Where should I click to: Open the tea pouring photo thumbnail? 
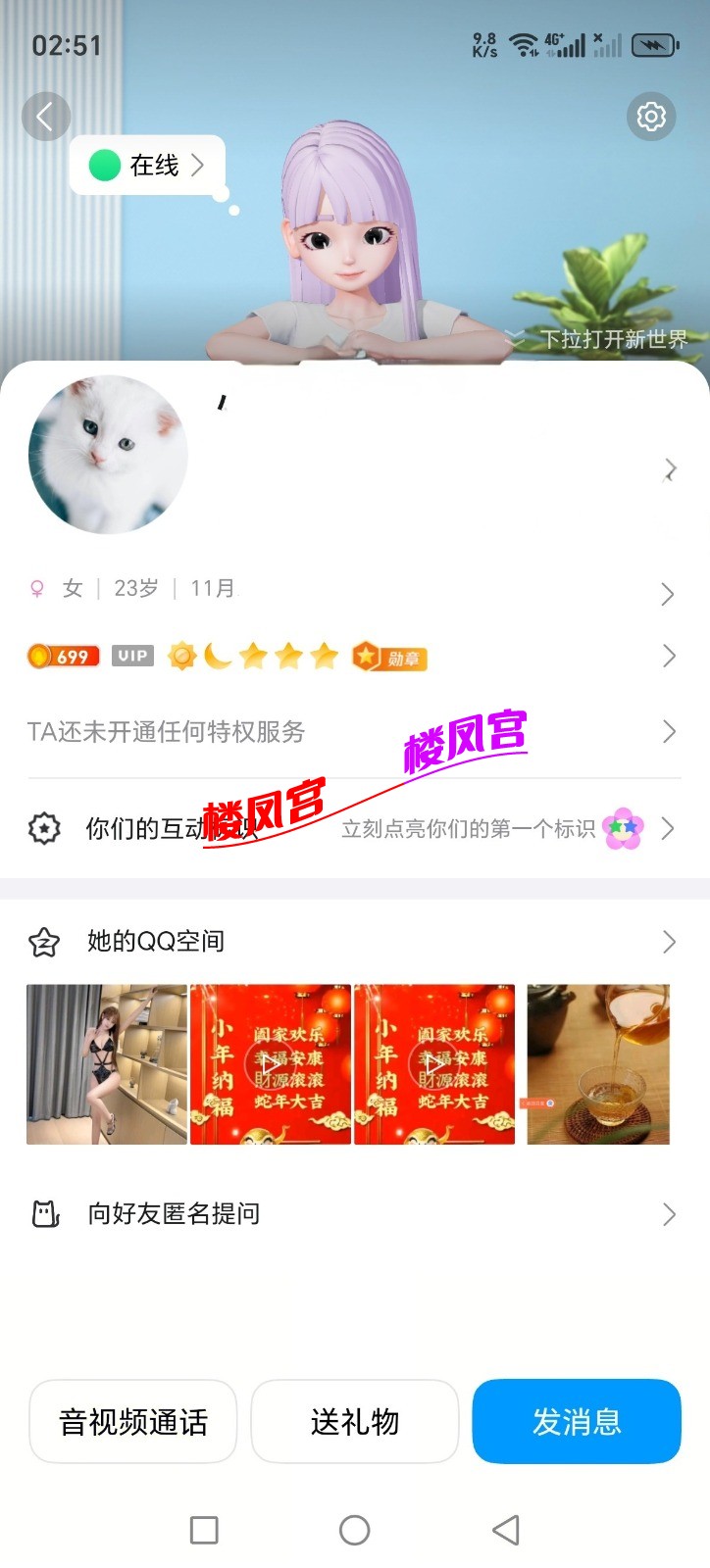pos(598,1064)
